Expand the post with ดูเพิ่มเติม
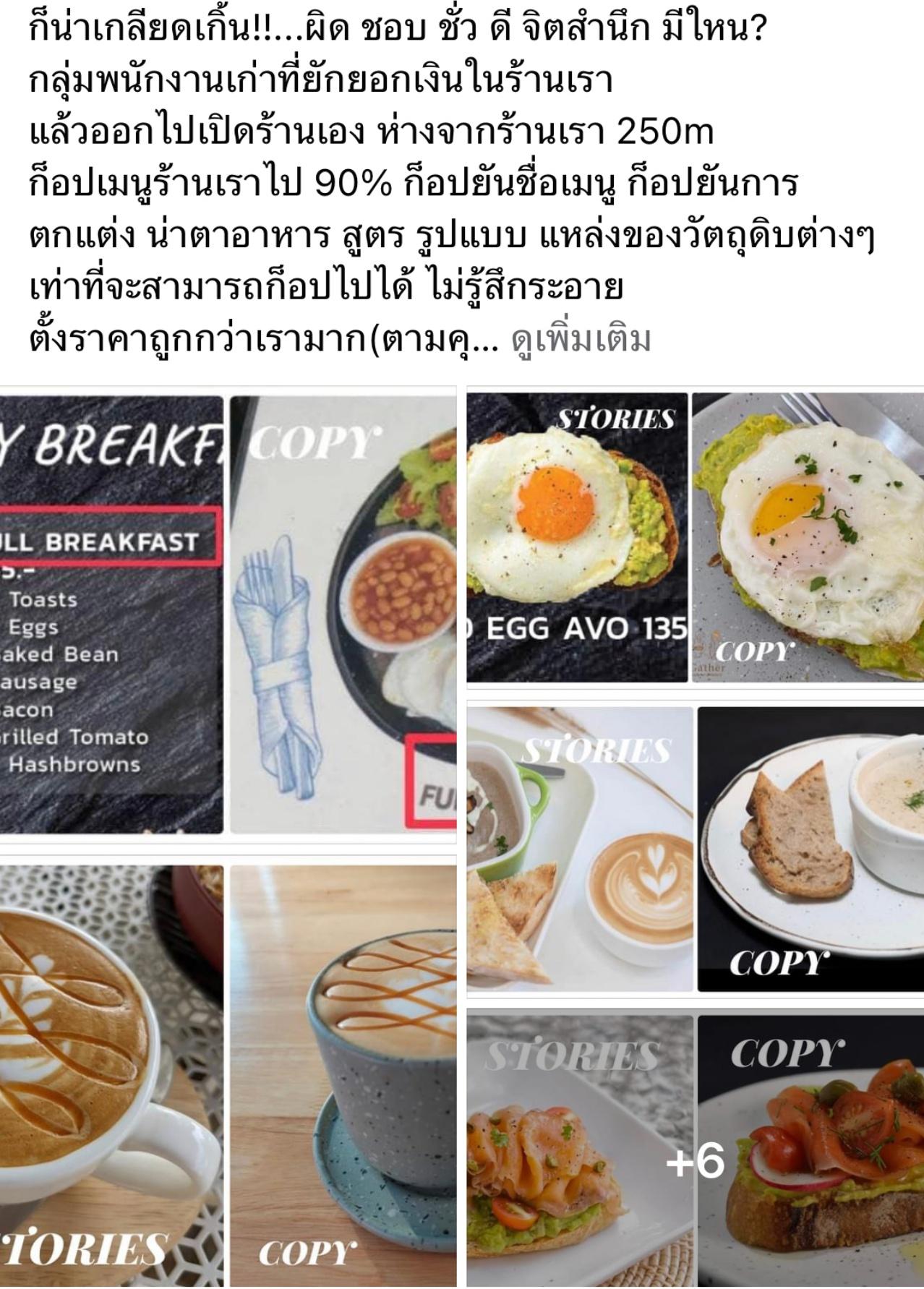 pos(581,340)
